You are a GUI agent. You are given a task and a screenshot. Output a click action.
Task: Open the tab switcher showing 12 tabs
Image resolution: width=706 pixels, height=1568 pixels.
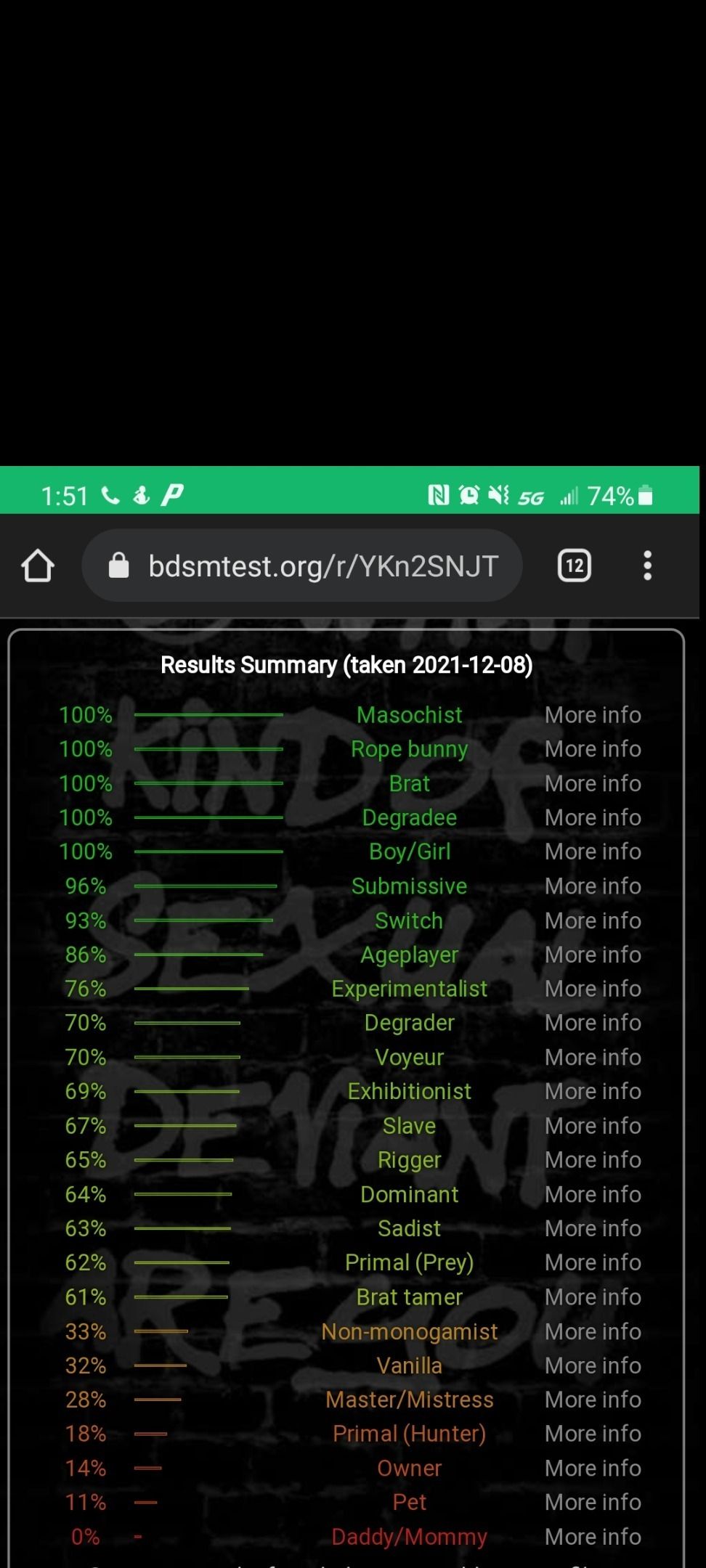coord(574,565)
